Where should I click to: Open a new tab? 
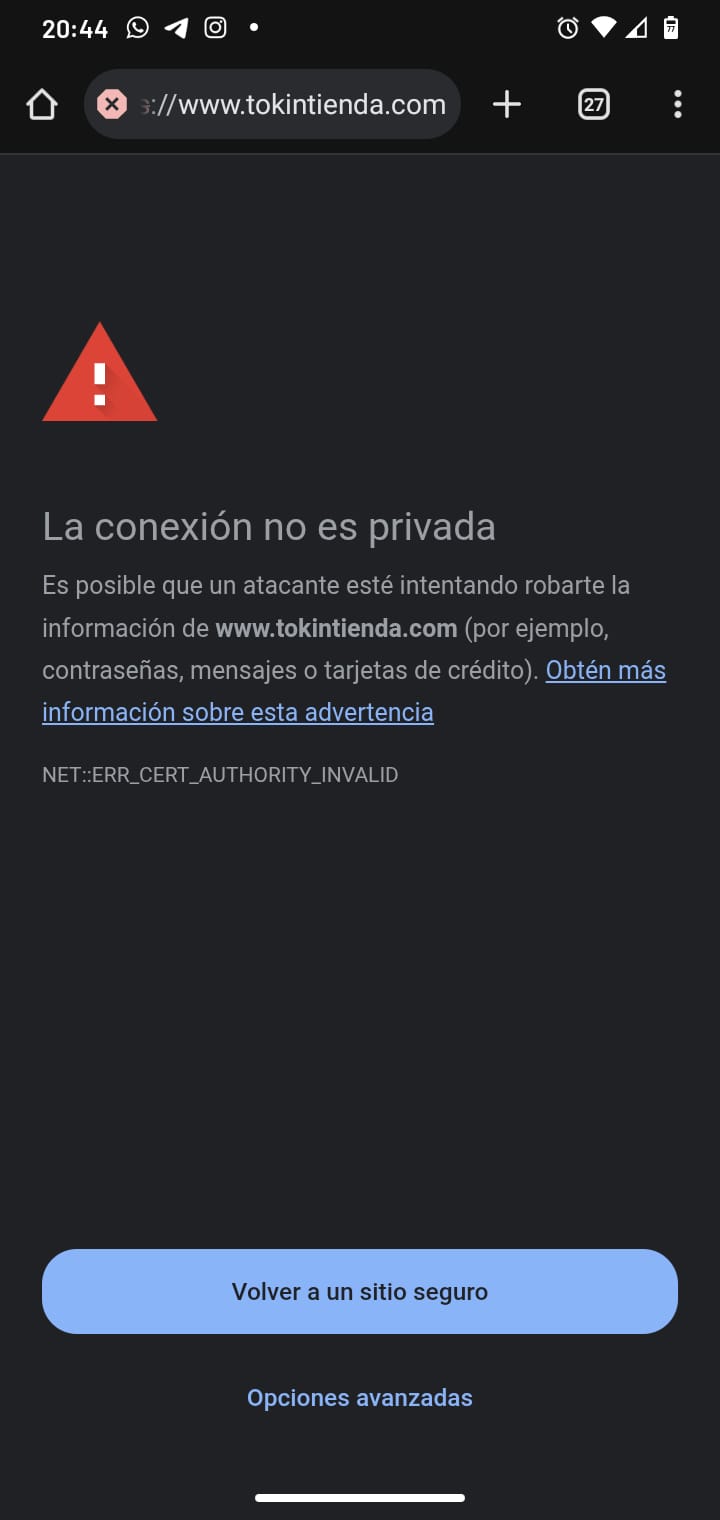507,104
